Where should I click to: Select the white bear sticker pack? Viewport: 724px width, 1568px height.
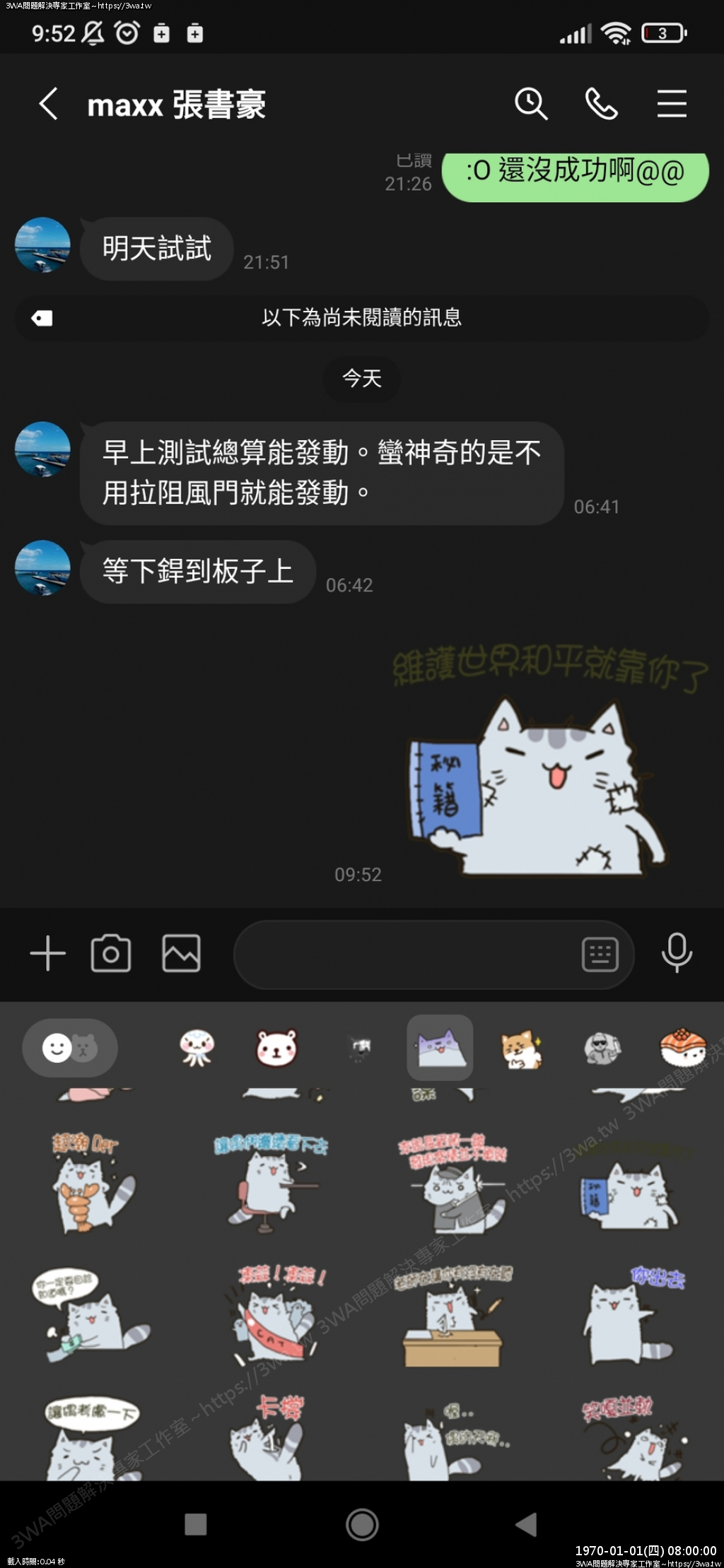point(276,1047)
